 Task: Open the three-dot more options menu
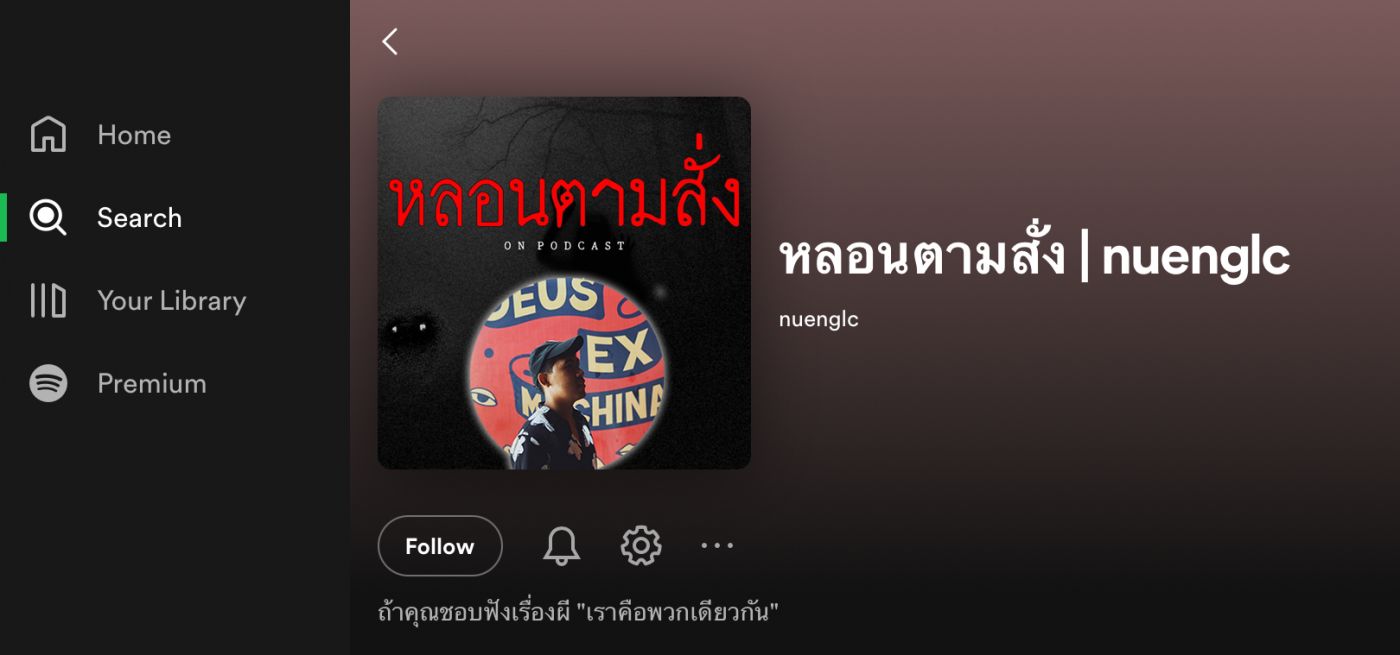[x=717, y=546]
